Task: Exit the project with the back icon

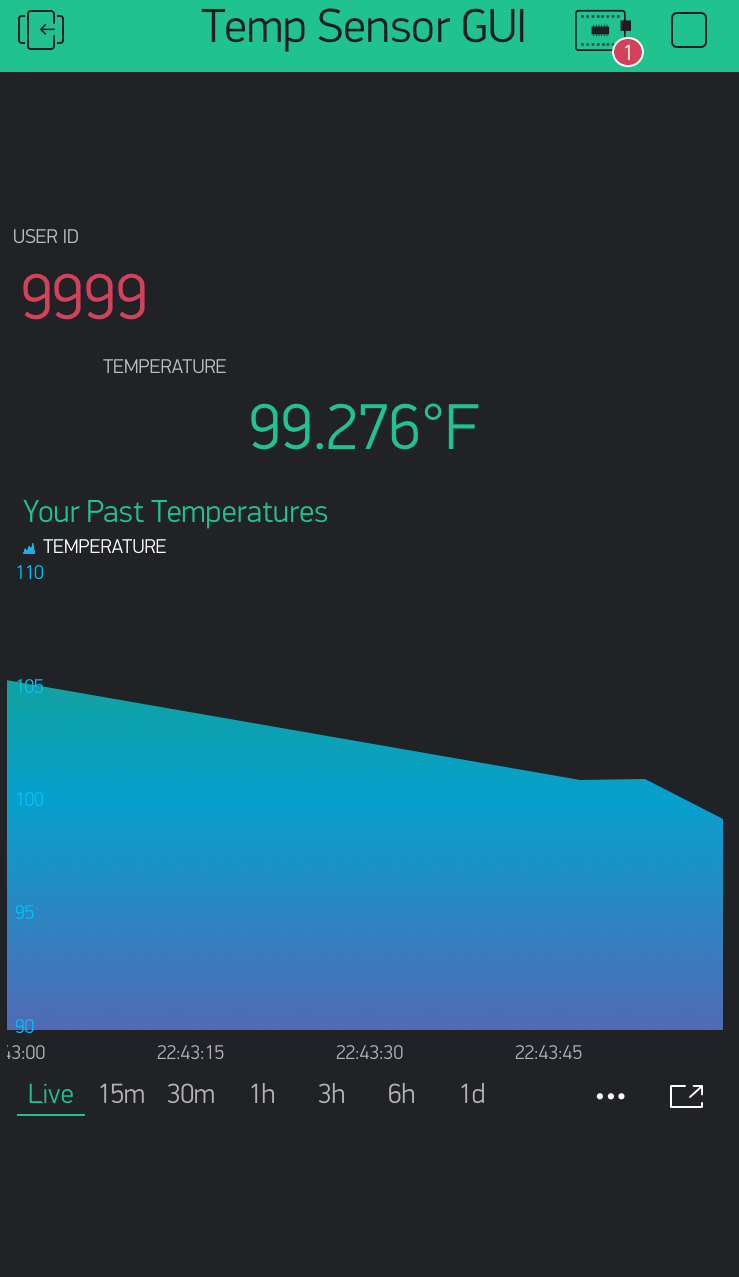Action: click(41, 30)
